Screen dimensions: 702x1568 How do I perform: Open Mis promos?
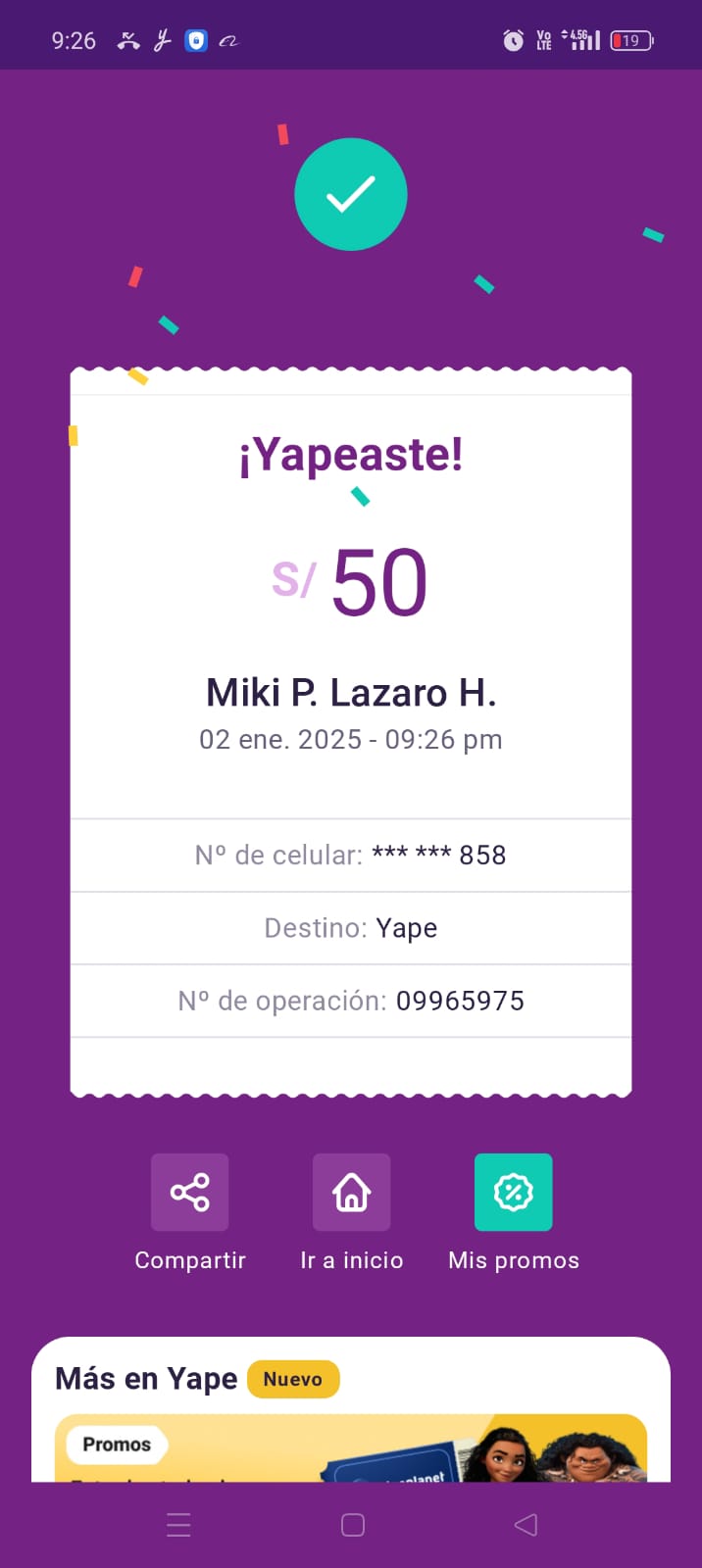click(x=513, y=1192)
